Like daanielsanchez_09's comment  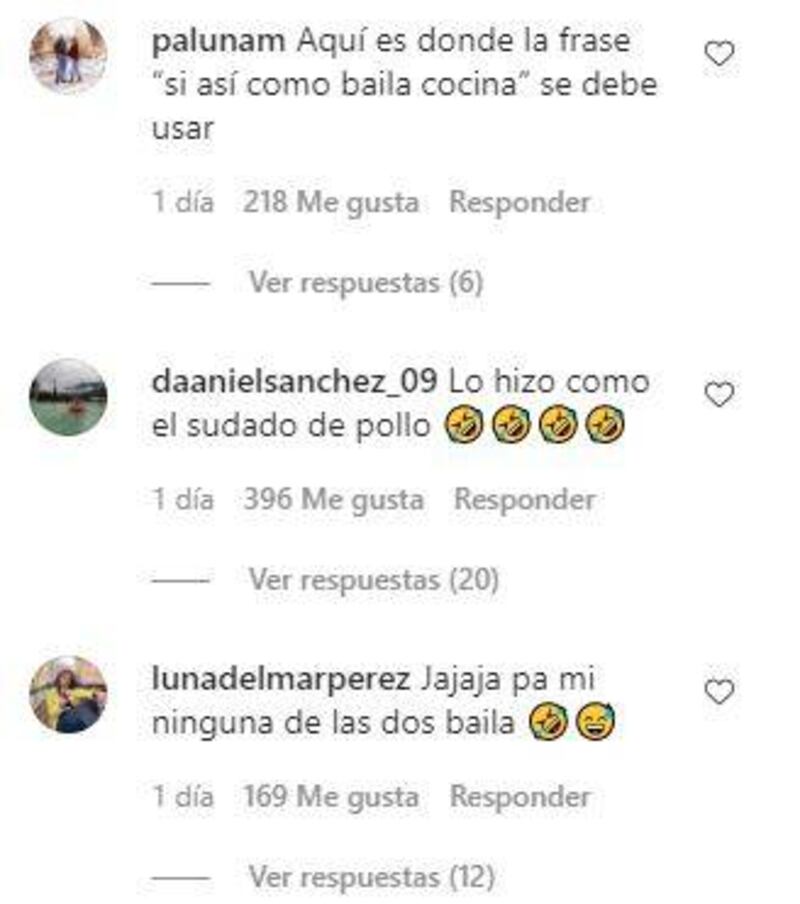click(x=720, y=395)
